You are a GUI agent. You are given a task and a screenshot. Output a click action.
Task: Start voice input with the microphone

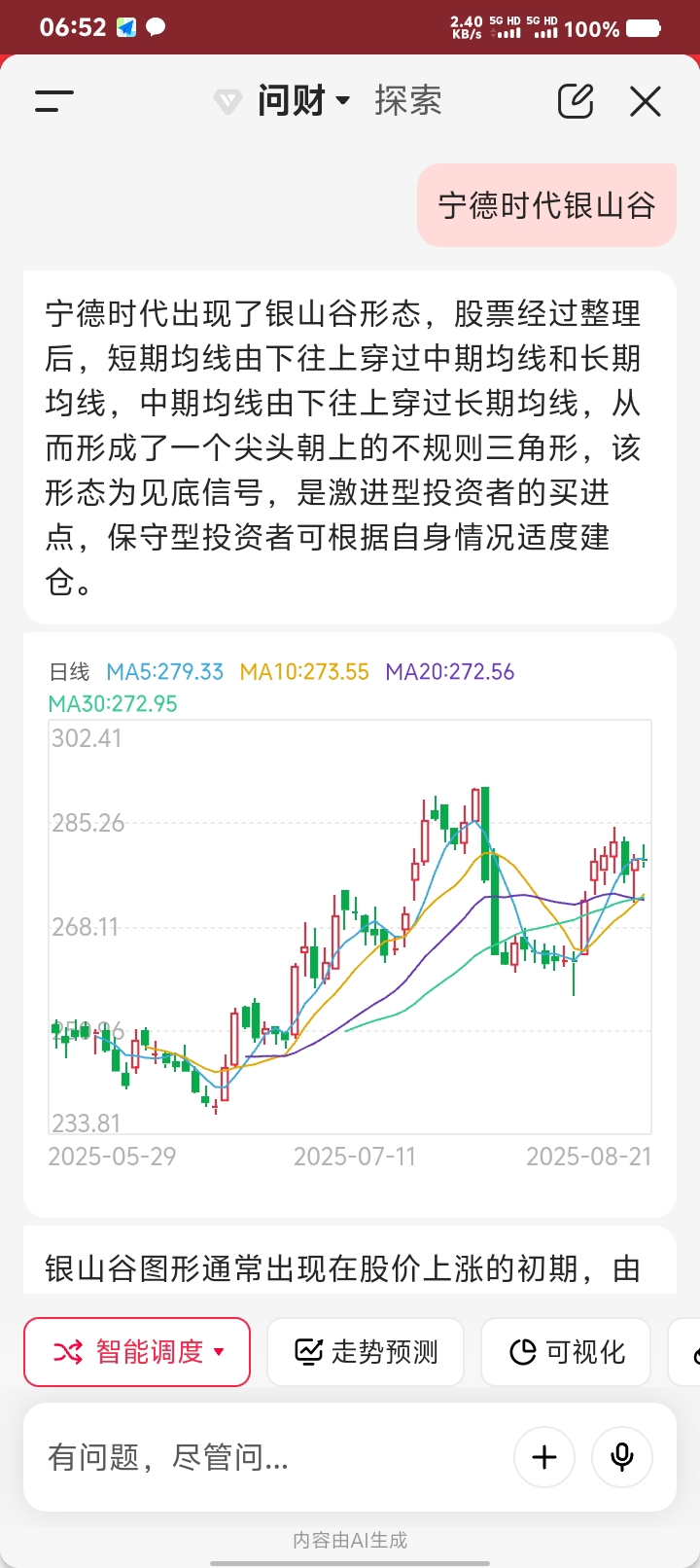[x=622, y=1456]
